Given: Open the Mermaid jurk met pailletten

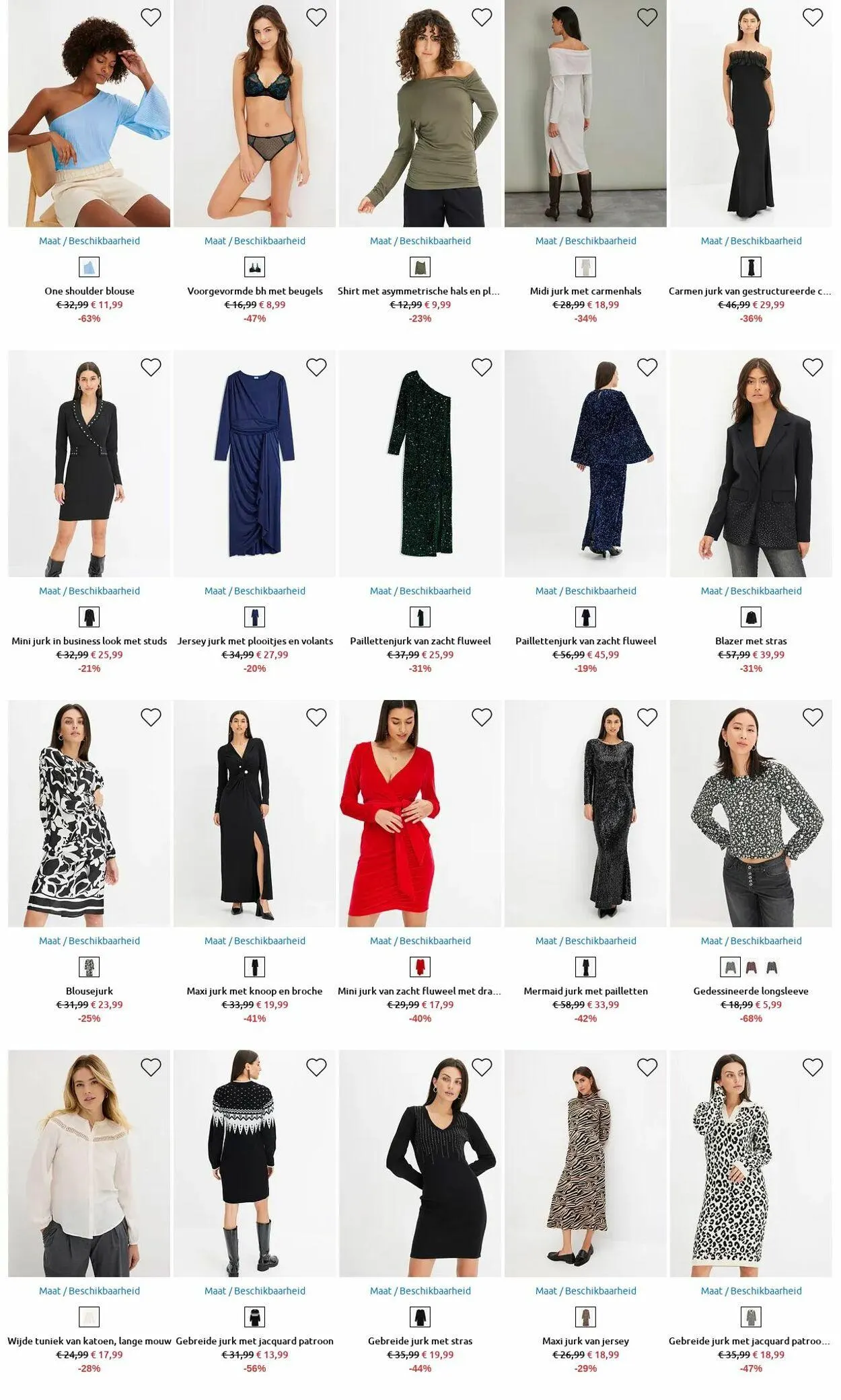Looking at the screenshot, I should click(585, 991).
